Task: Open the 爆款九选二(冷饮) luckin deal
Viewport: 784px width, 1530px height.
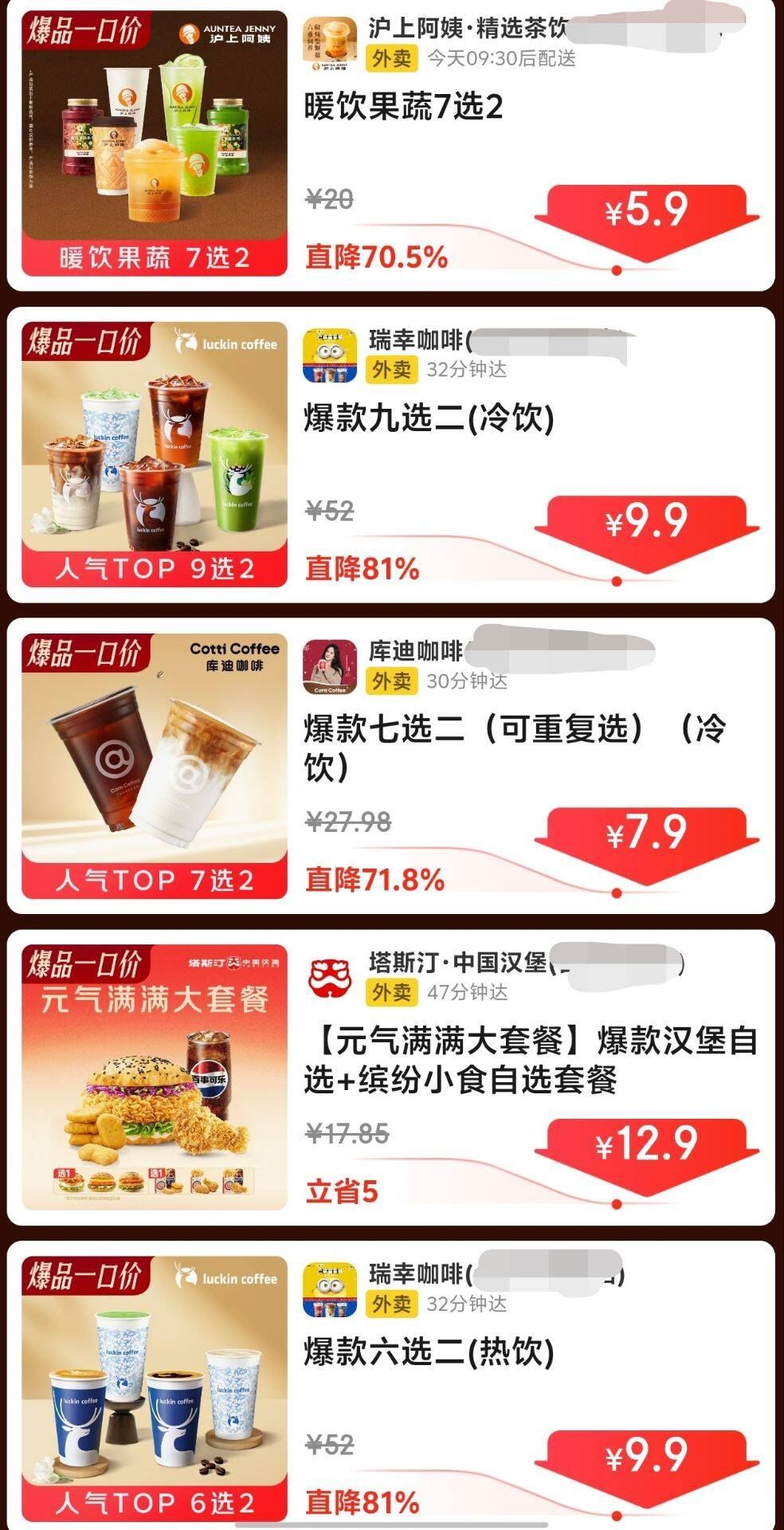Action: coord(429,418)
